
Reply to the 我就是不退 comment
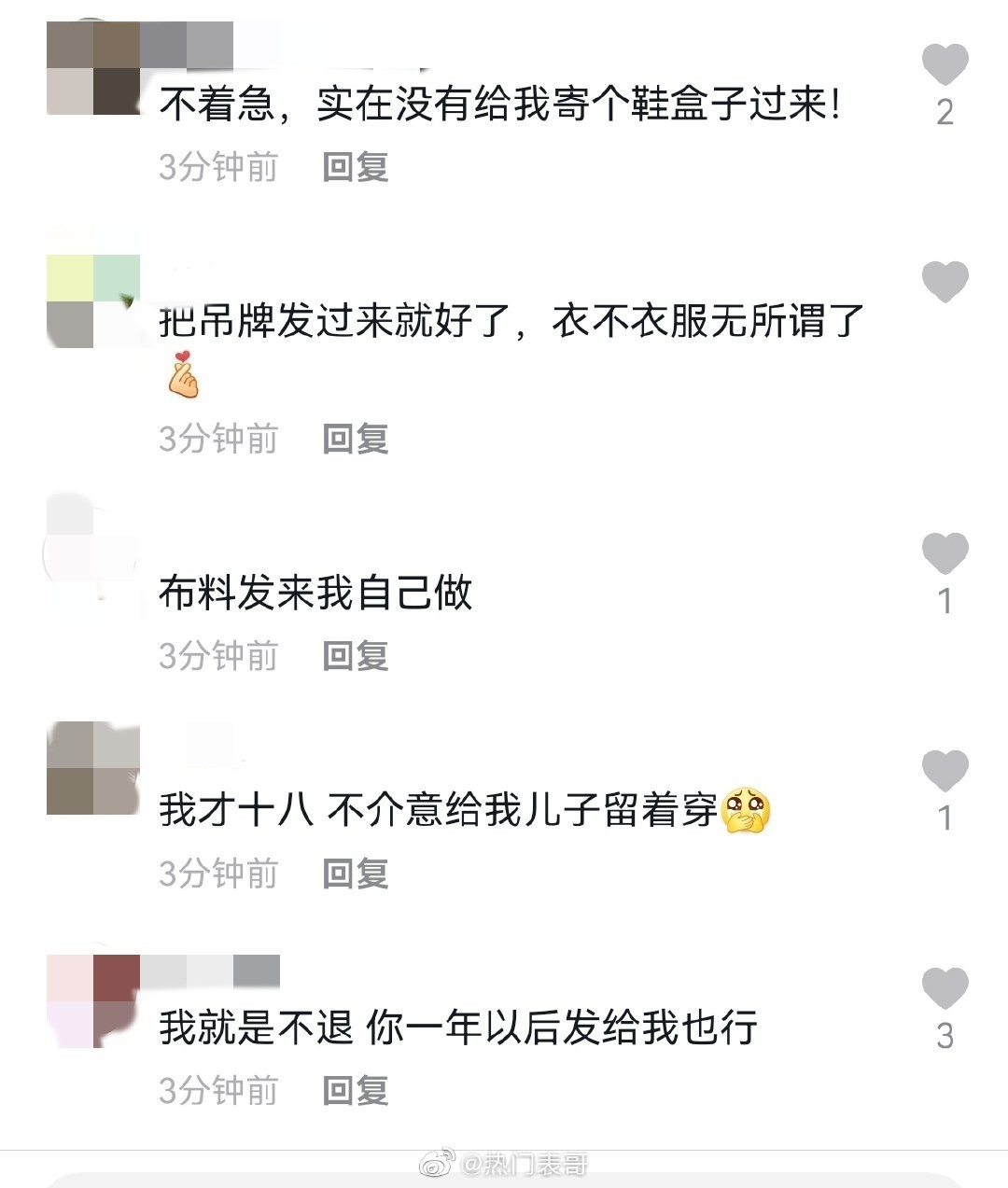click(x=353, y=1090)
